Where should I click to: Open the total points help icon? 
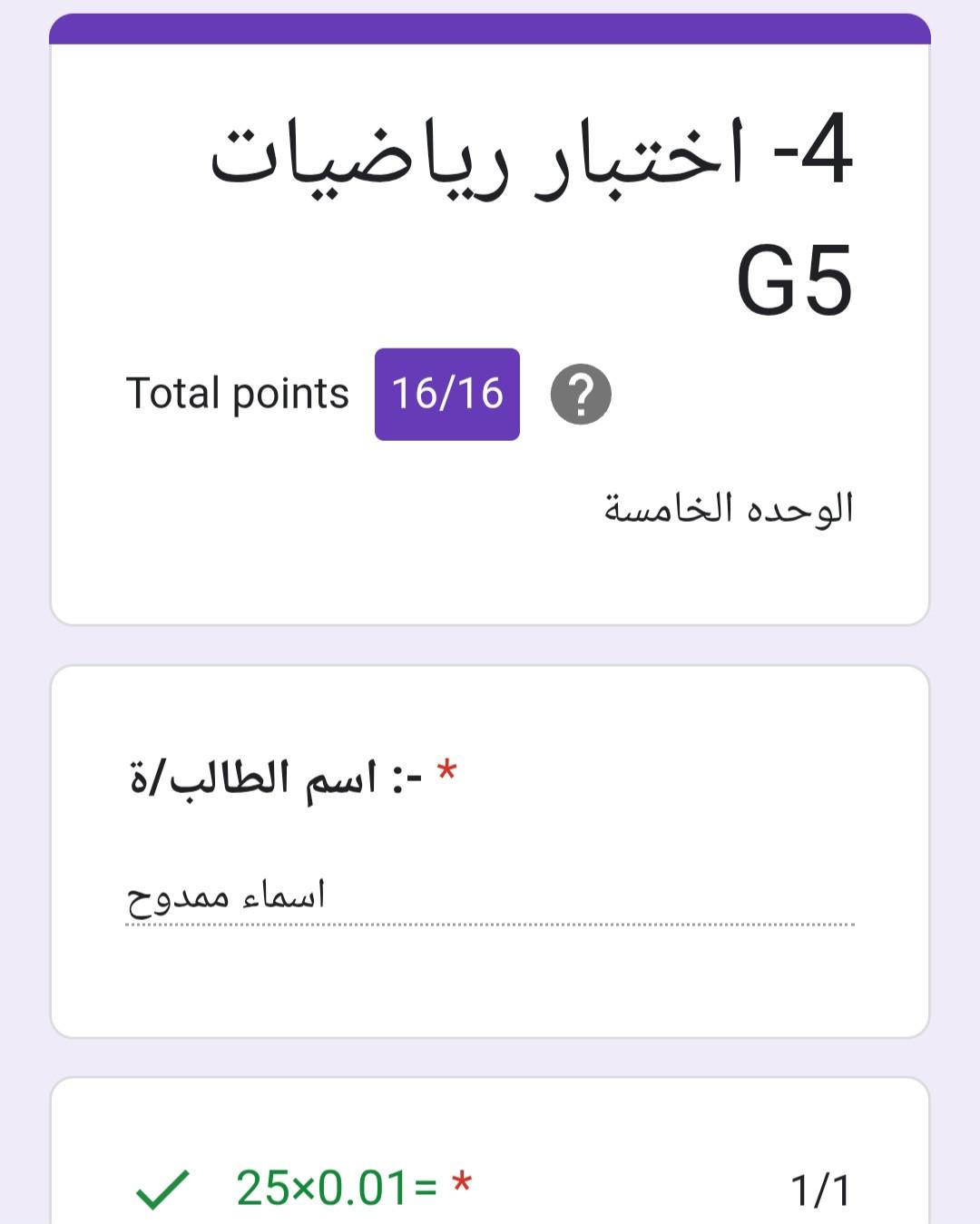click(581, 395)
